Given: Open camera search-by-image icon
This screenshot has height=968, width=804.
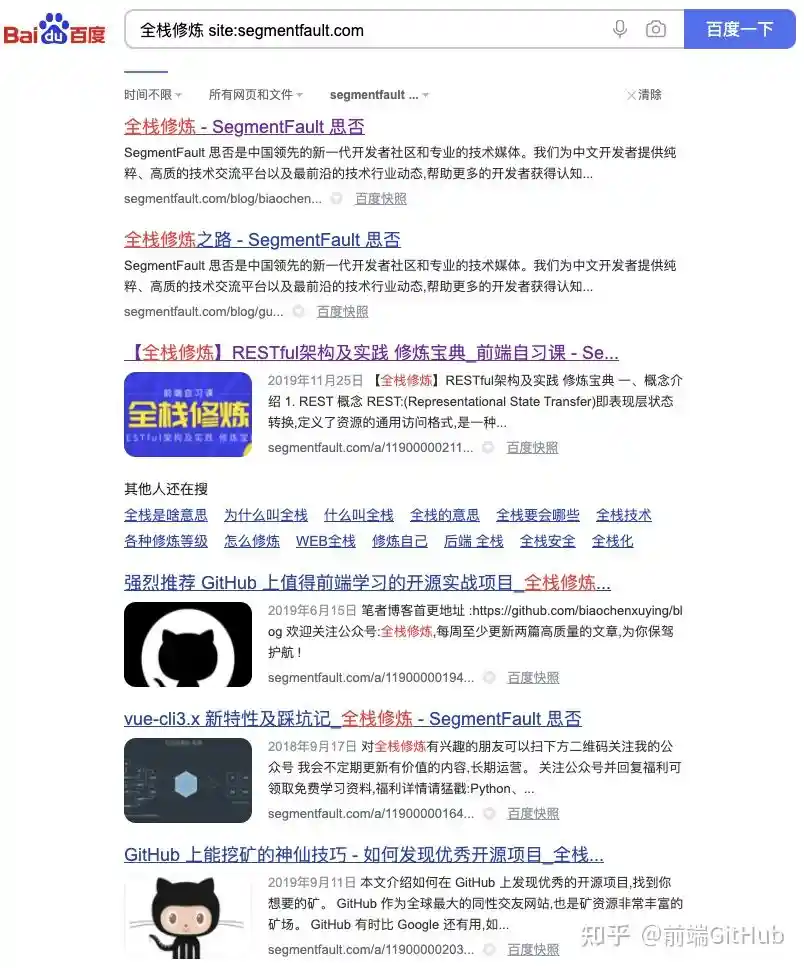Looking at the screenshot, I should [656, 30].
